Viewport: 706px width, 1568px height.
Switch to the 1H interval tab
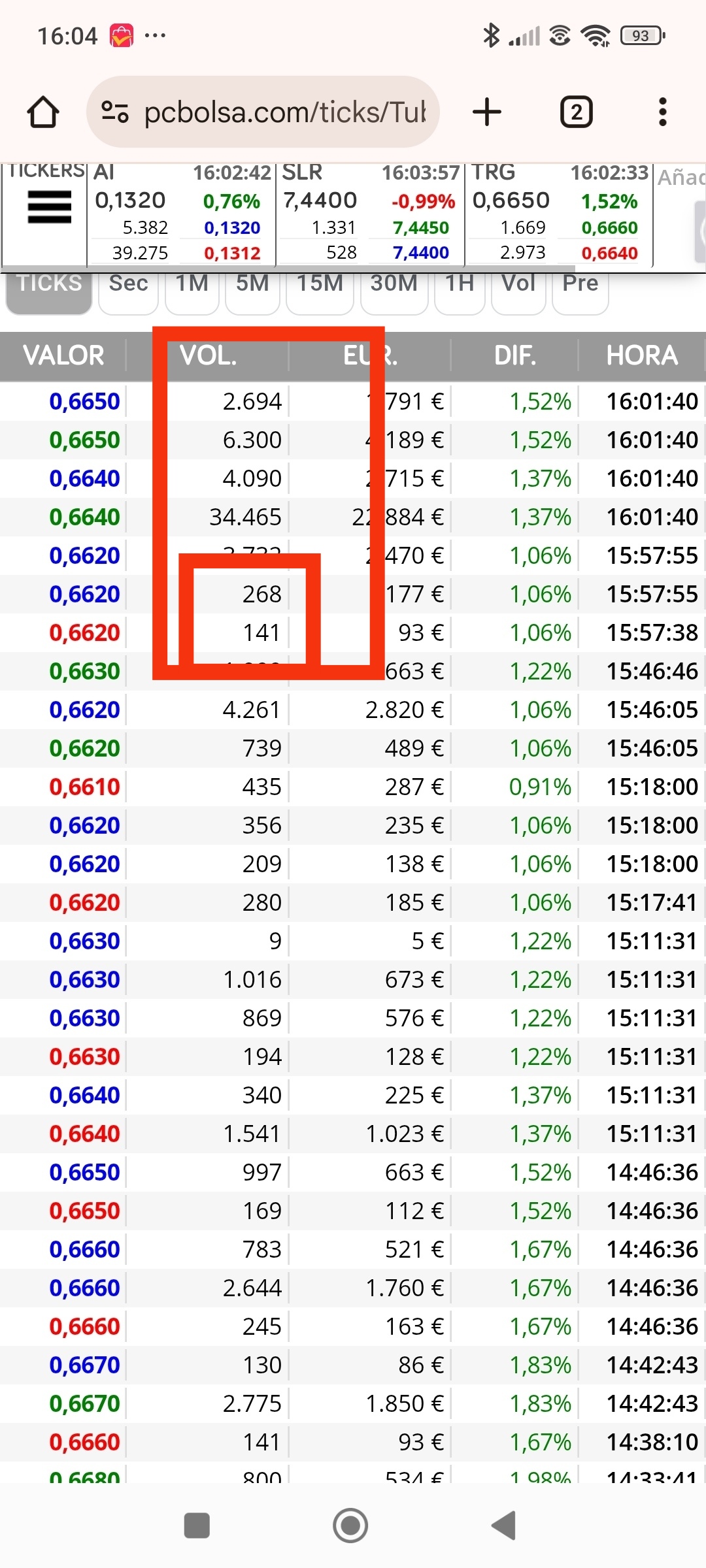[x=460, y=287]
